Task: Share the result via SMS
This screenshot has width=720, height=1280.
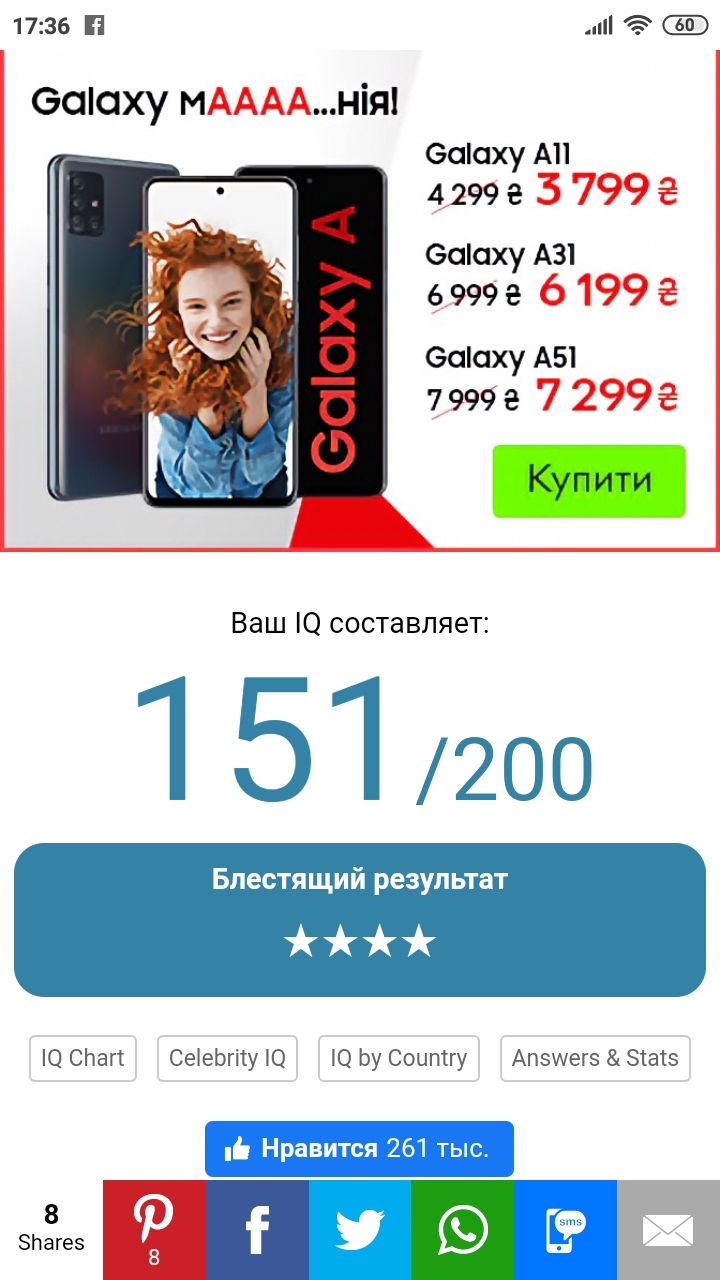Action: 565,1230
